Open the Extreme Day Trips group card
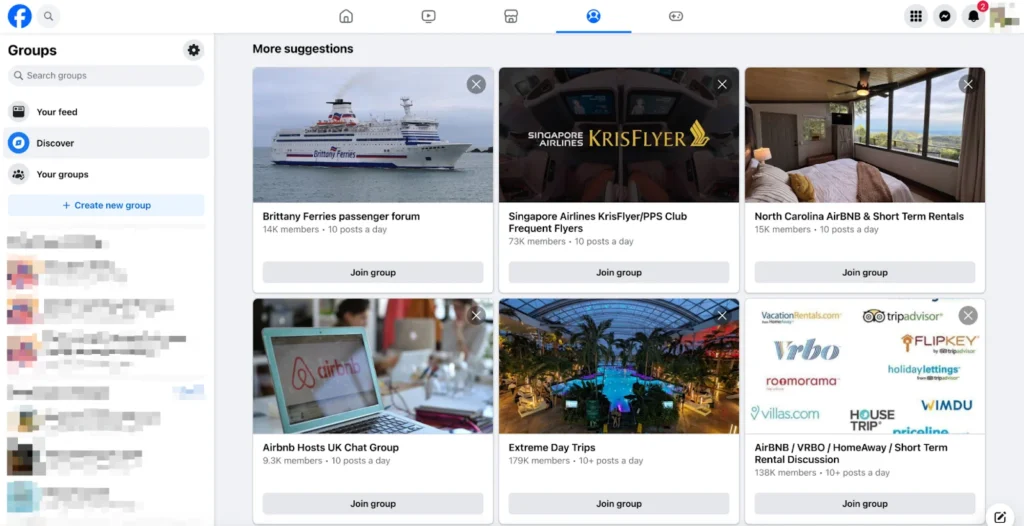The image size is (1024, 526). point(553,448)
